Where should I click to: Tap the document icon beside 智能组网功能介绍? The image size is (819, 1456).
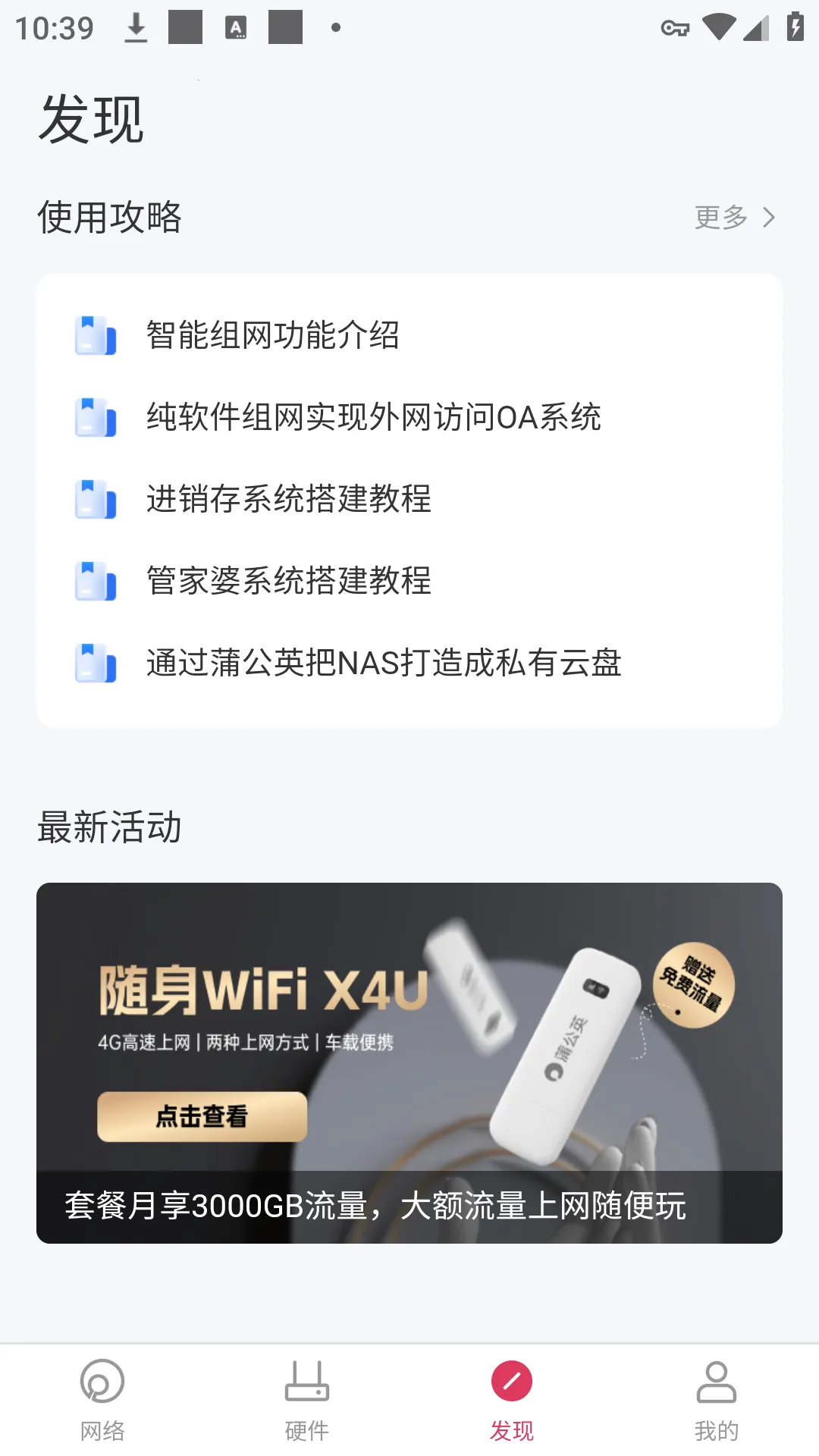click(x=95, y=335)
